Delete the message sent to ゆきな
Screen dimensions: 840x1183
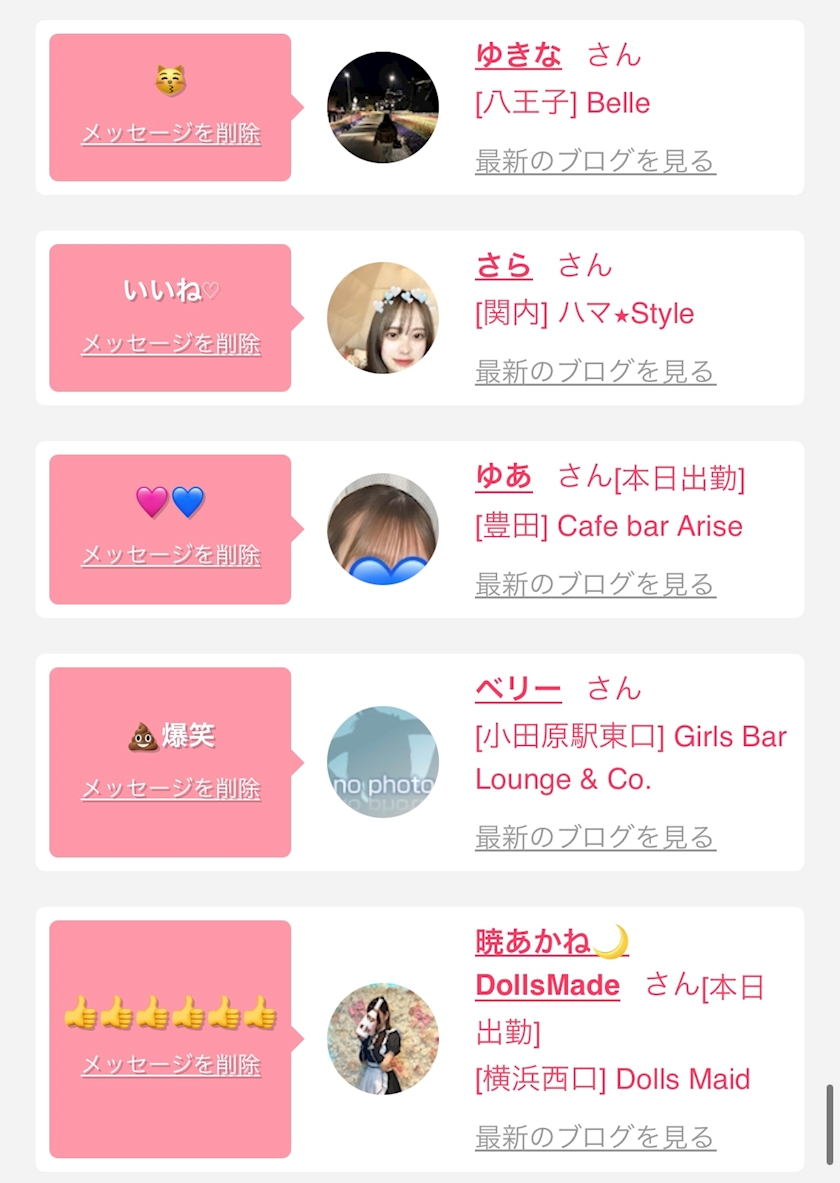tap(171, 134)
